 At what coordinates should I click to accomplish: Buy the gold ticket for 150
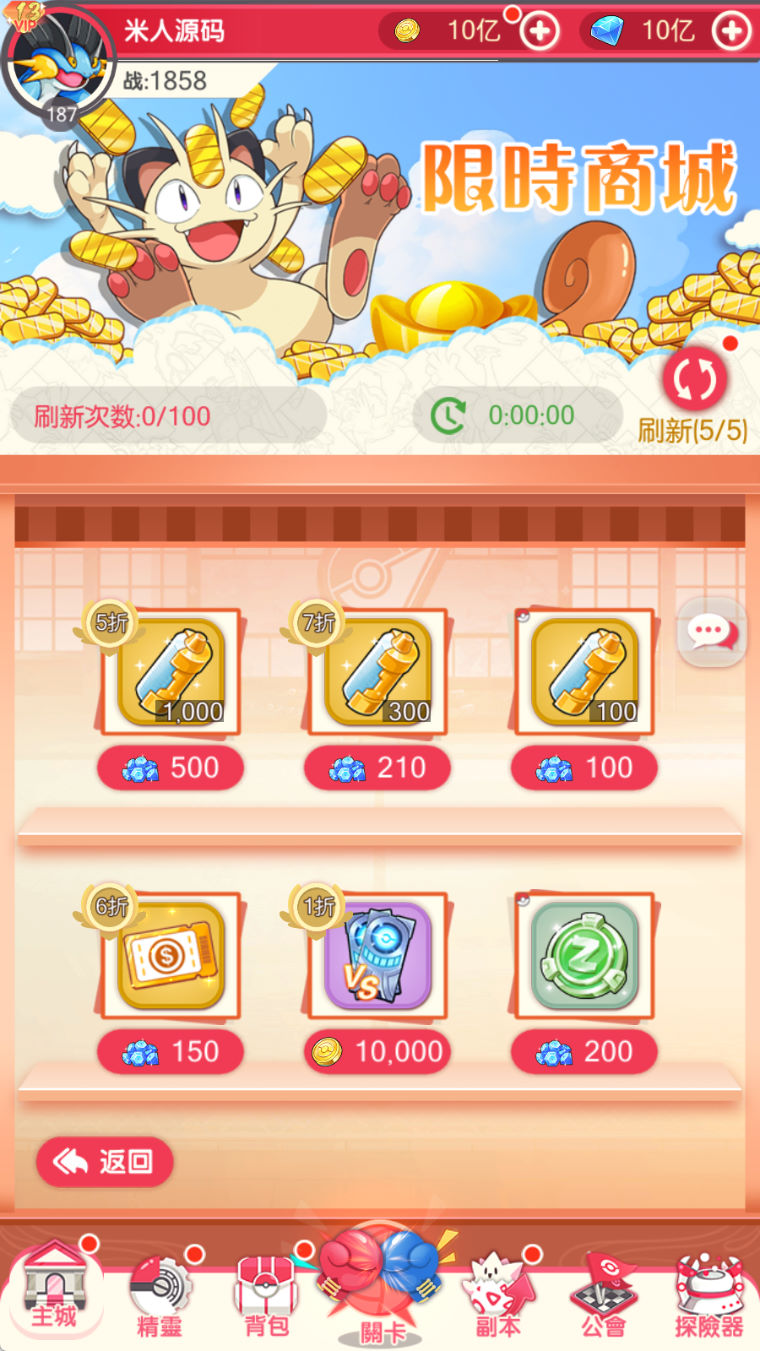[x=170, y=1052]
